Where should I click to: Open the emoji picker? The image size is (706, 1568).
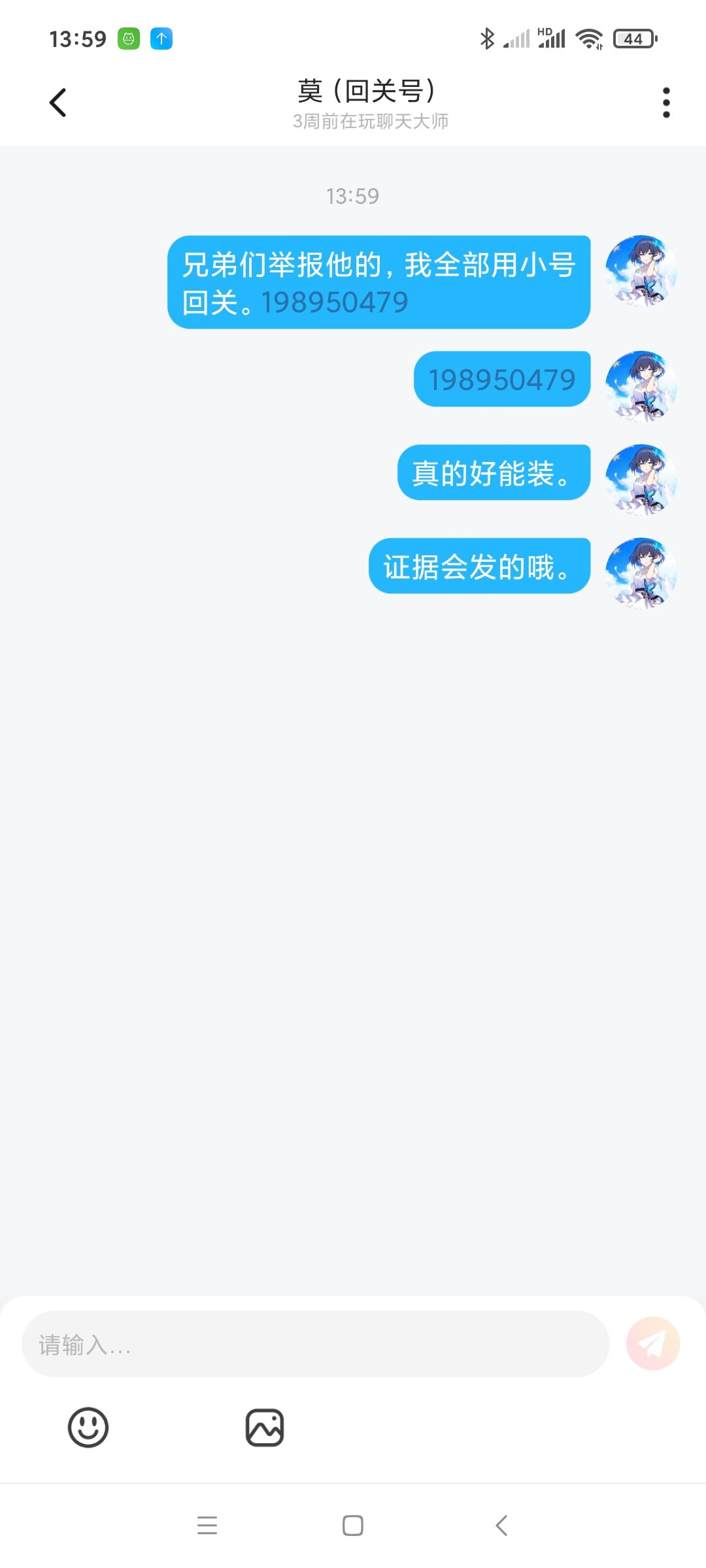[x=88, y=1428]
